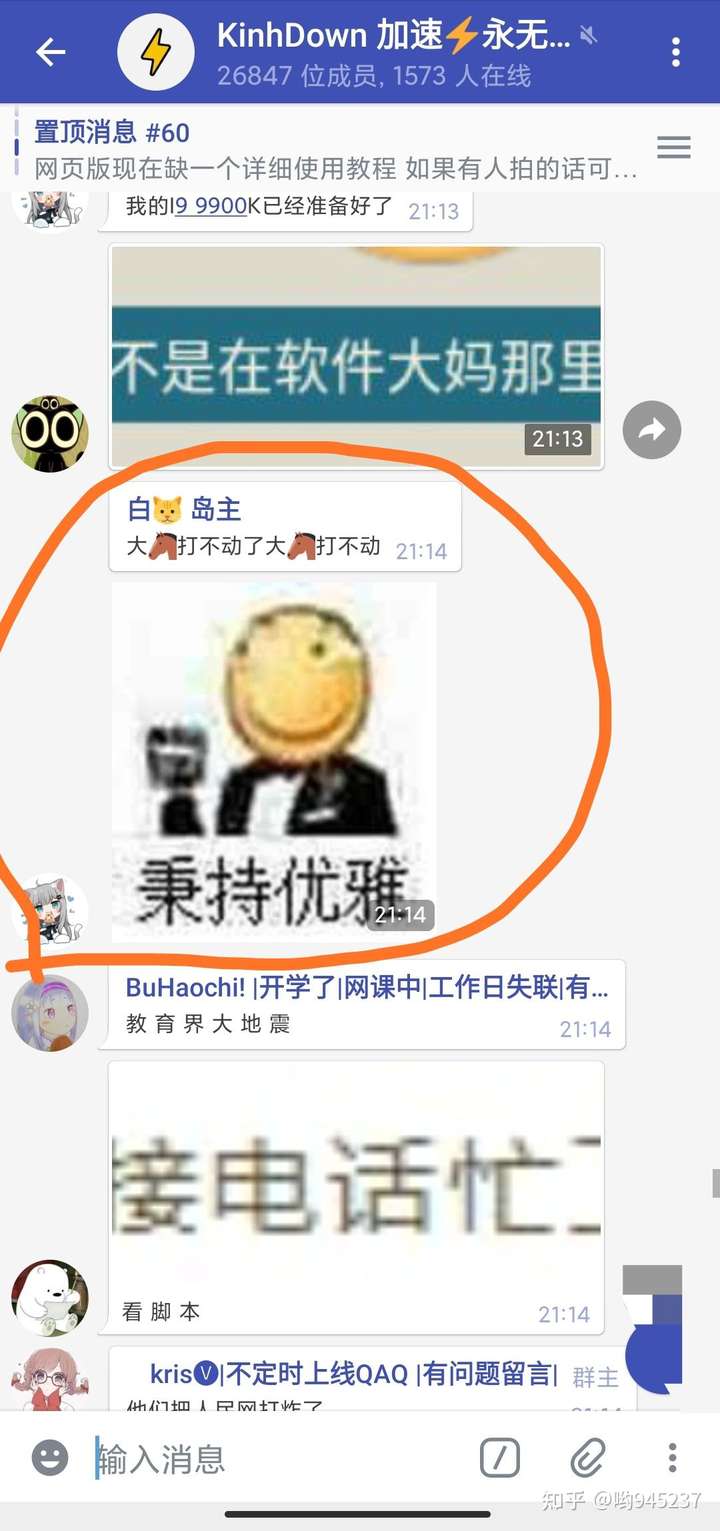This screenshot has height=1531, width=720.
Task: Focus the 输入消息 text field
Action: (280, 1459)
